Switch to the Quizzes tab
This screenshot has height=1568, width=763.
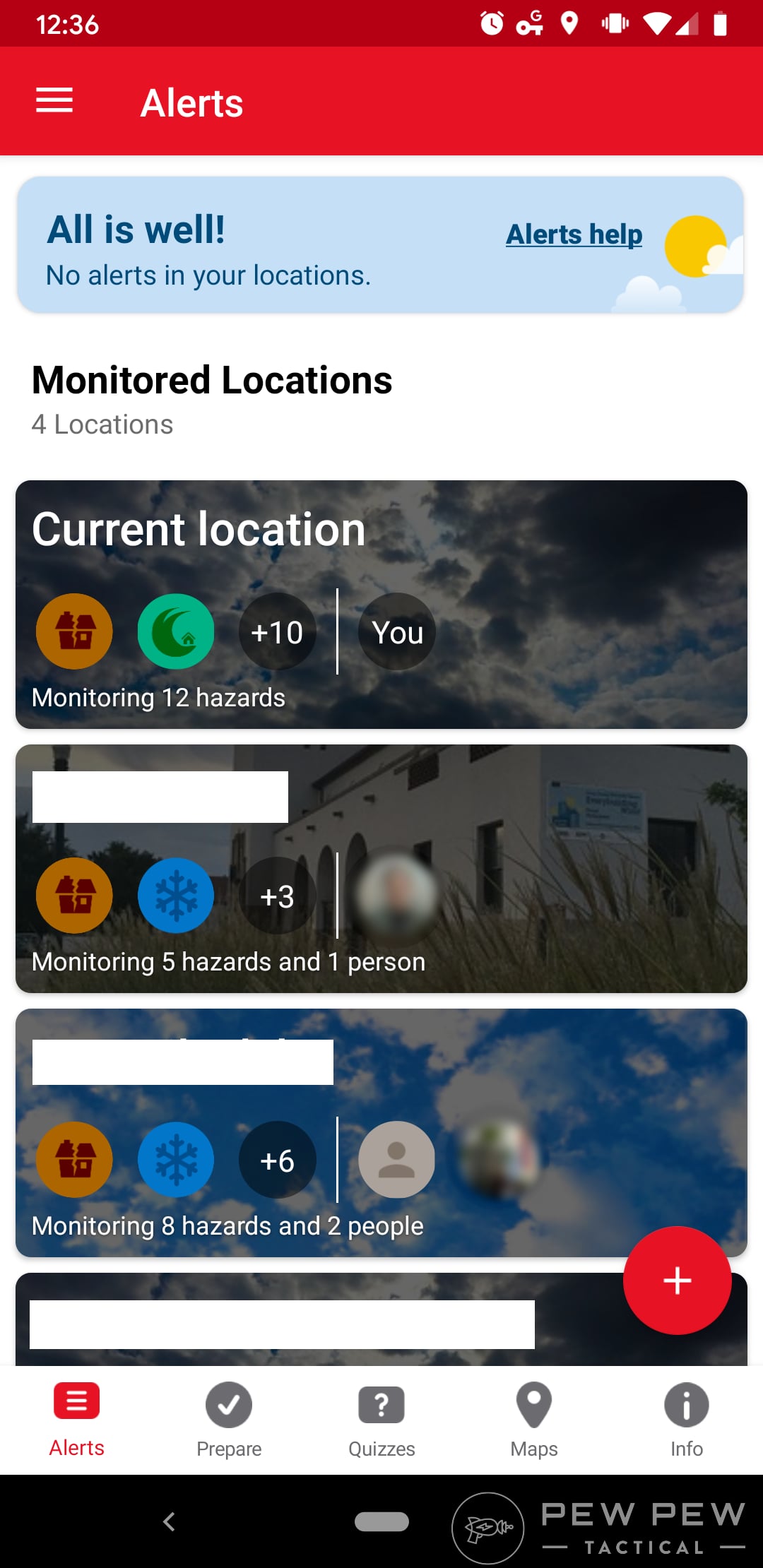(x=381, y=1420)
